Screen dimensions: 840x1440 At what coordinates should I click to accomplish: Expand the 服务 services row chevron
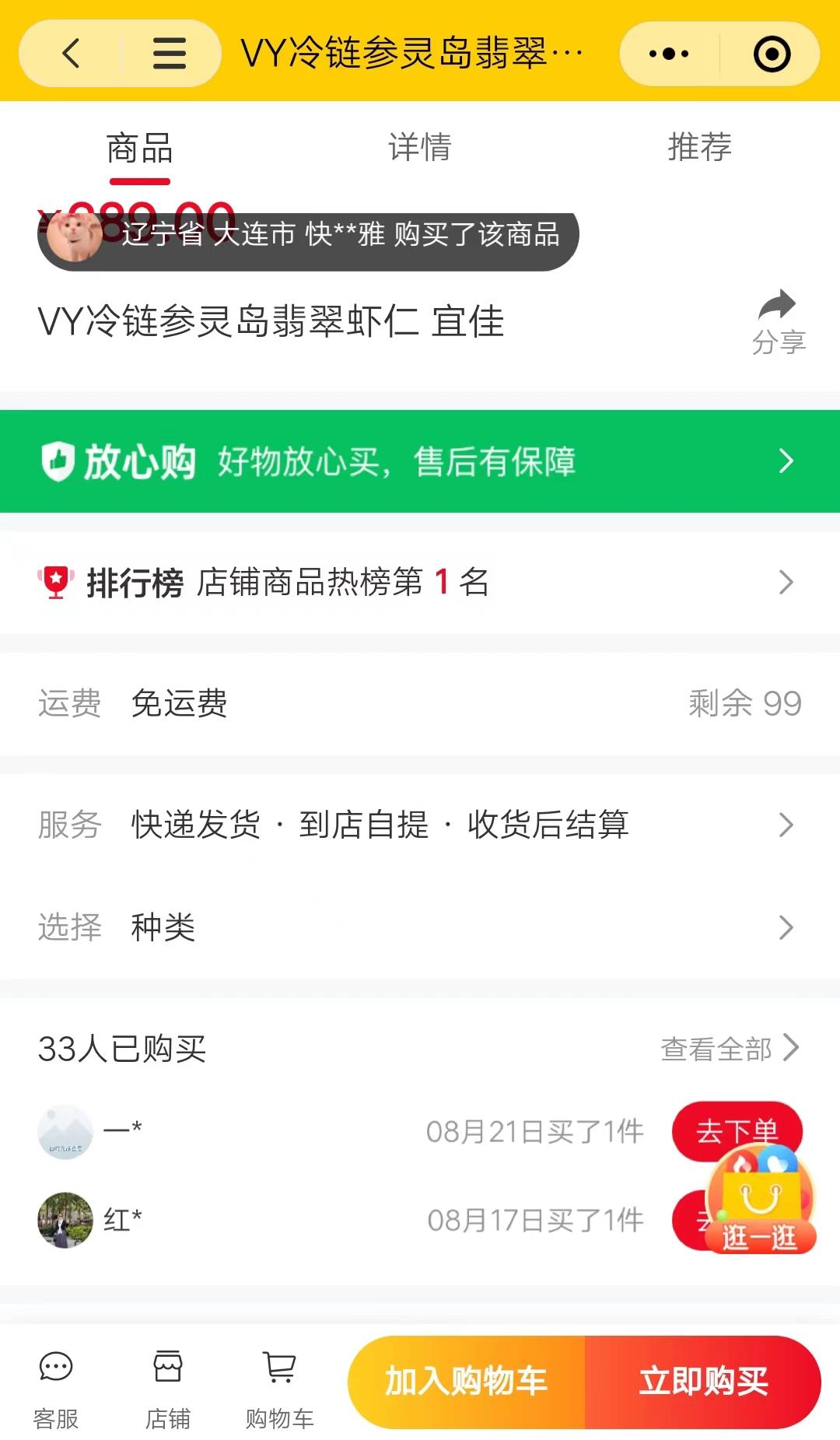[785, 825]
